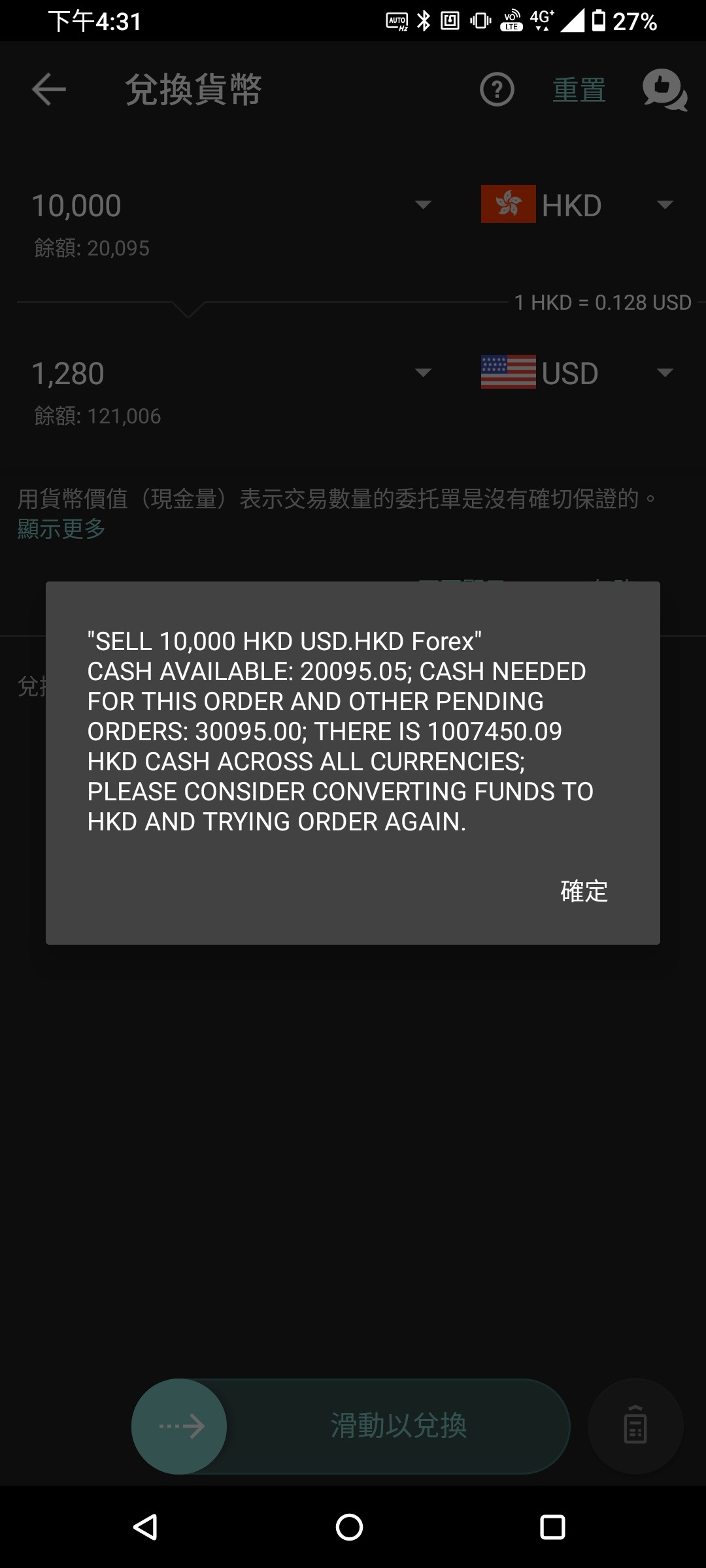The width and height of the screenshot is (706, 1568).
Task: Click the US flag icon
Action: point(509,372)
